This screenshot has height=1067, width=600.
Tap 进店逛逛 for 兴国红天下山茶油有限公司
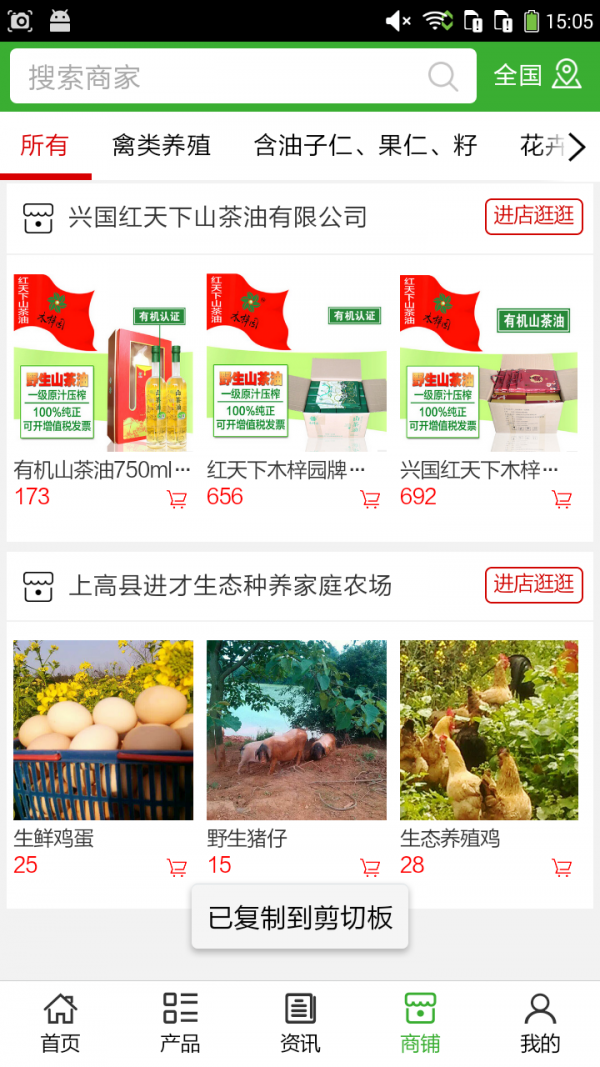(534, 216)
